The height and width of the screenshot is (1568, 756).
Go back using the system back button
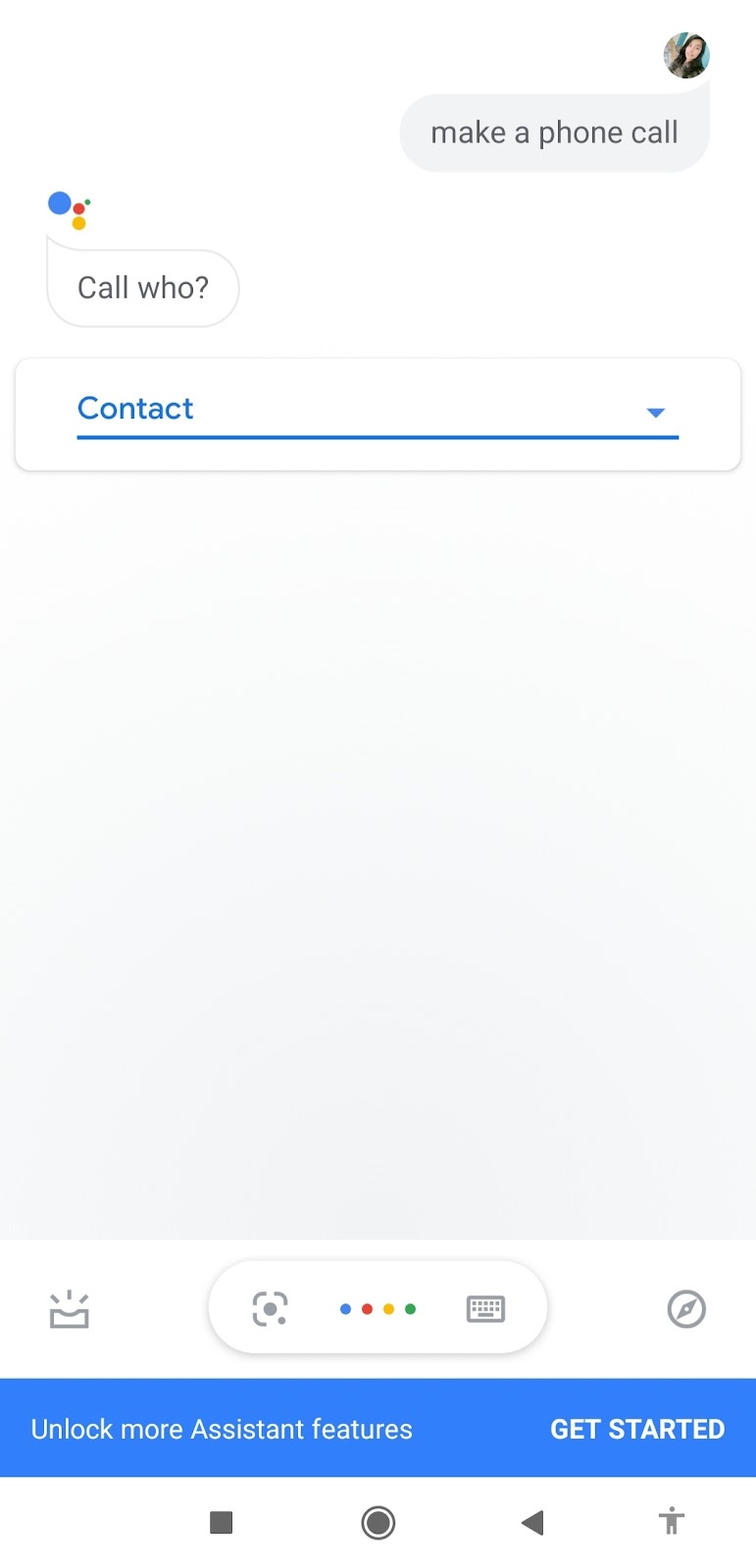click(532, 1522)
